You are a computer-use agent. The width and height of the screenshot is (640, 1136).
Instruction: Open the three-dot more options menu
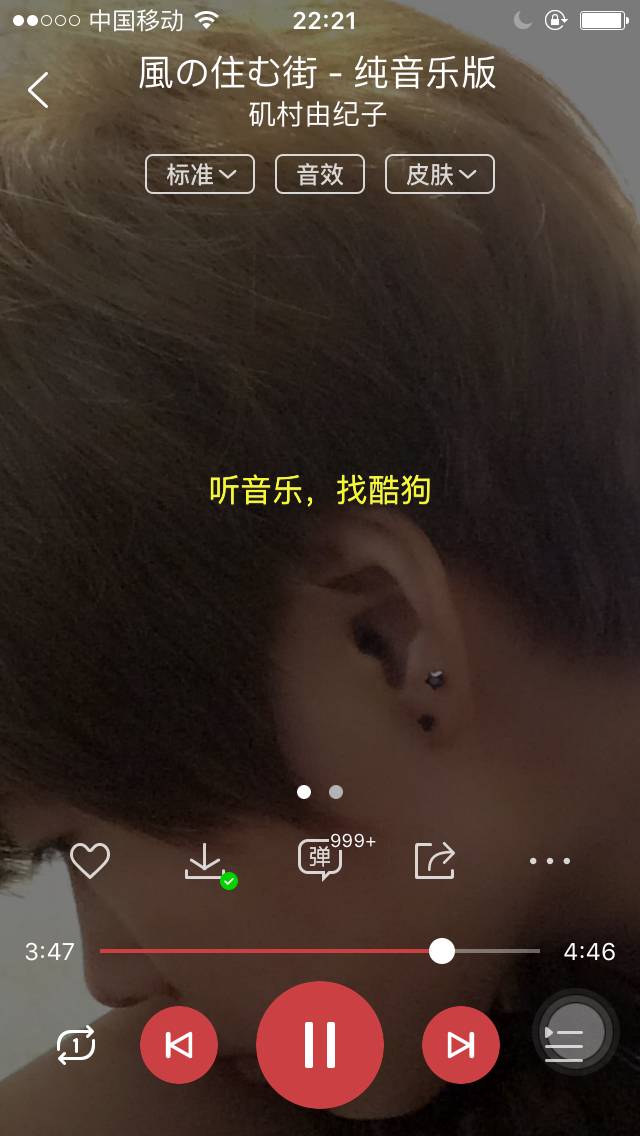tap(549, 860)
